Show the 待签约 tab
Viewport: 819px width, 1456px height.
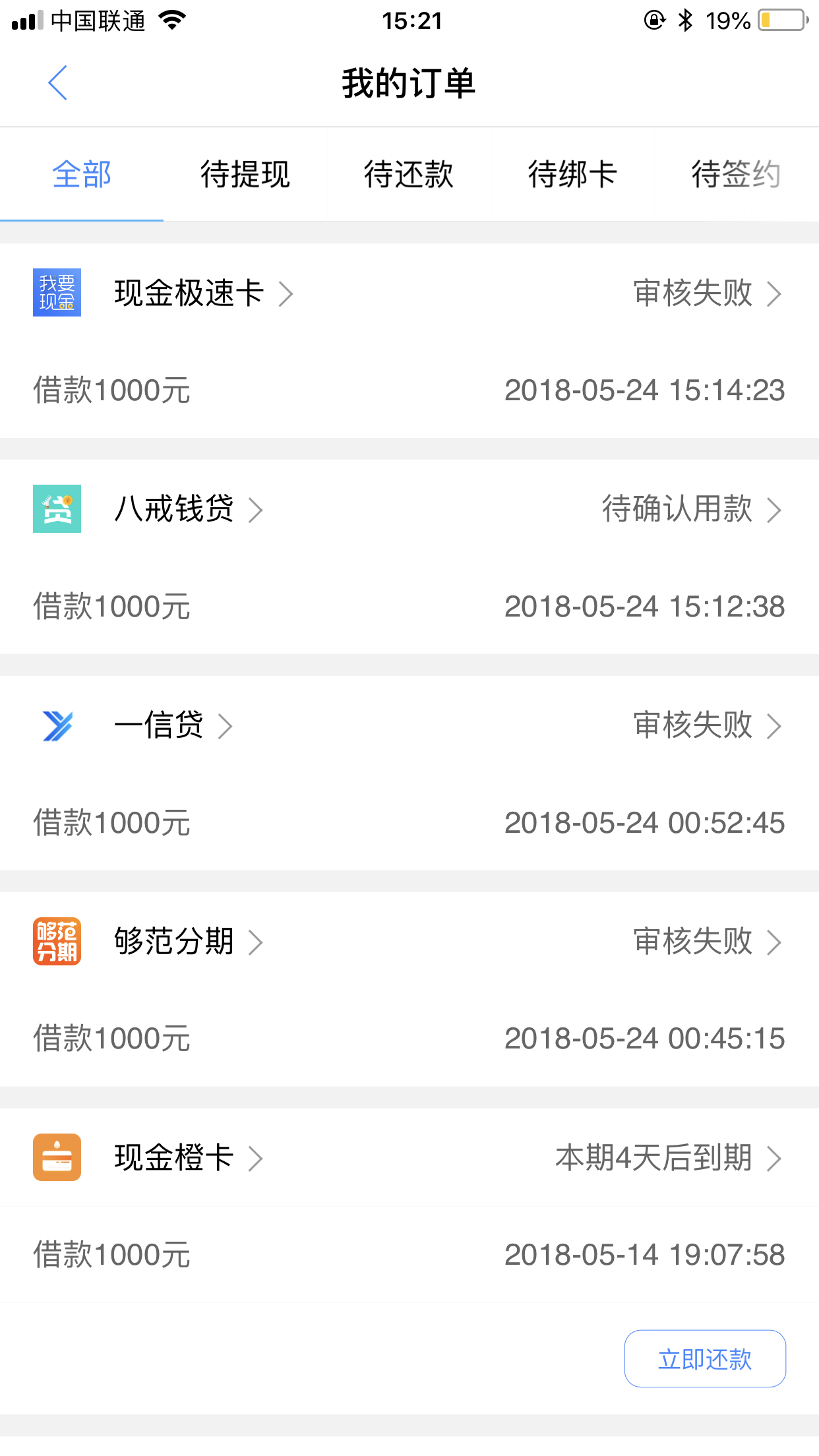(x=736, y=175)
